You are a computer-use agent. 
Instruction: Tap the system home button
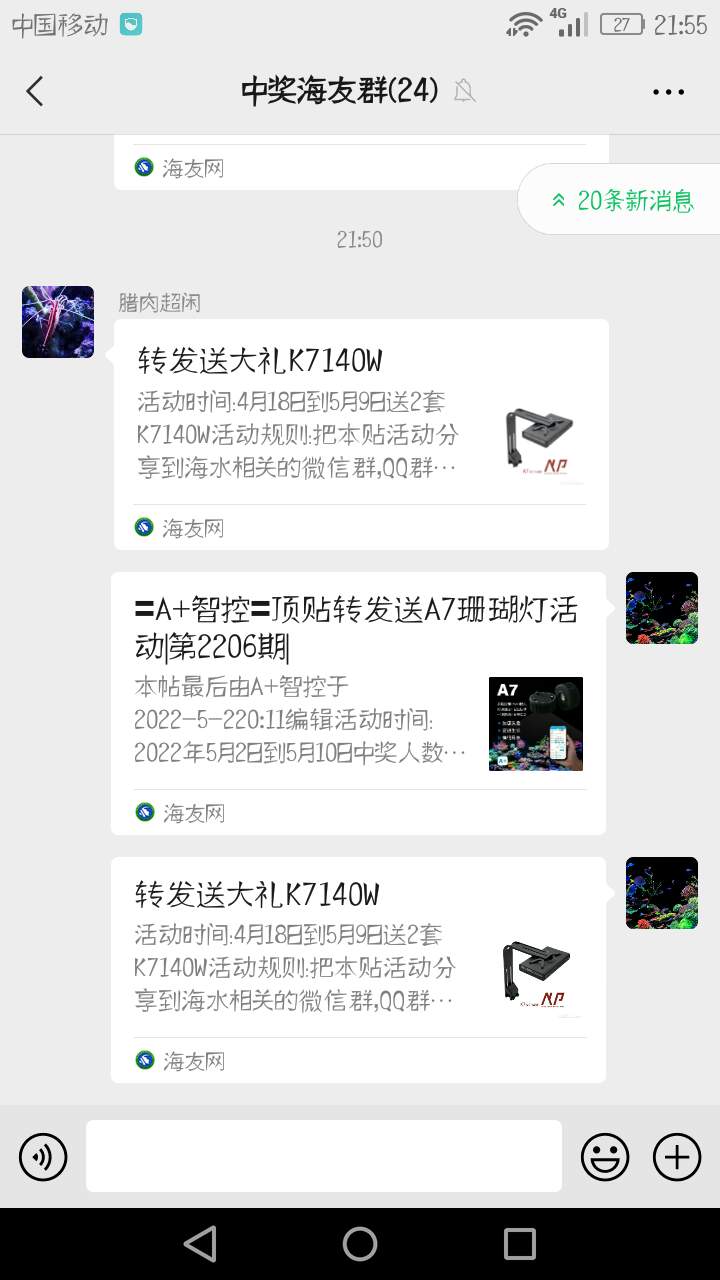pyautogui.click(x=360, y=1244)
